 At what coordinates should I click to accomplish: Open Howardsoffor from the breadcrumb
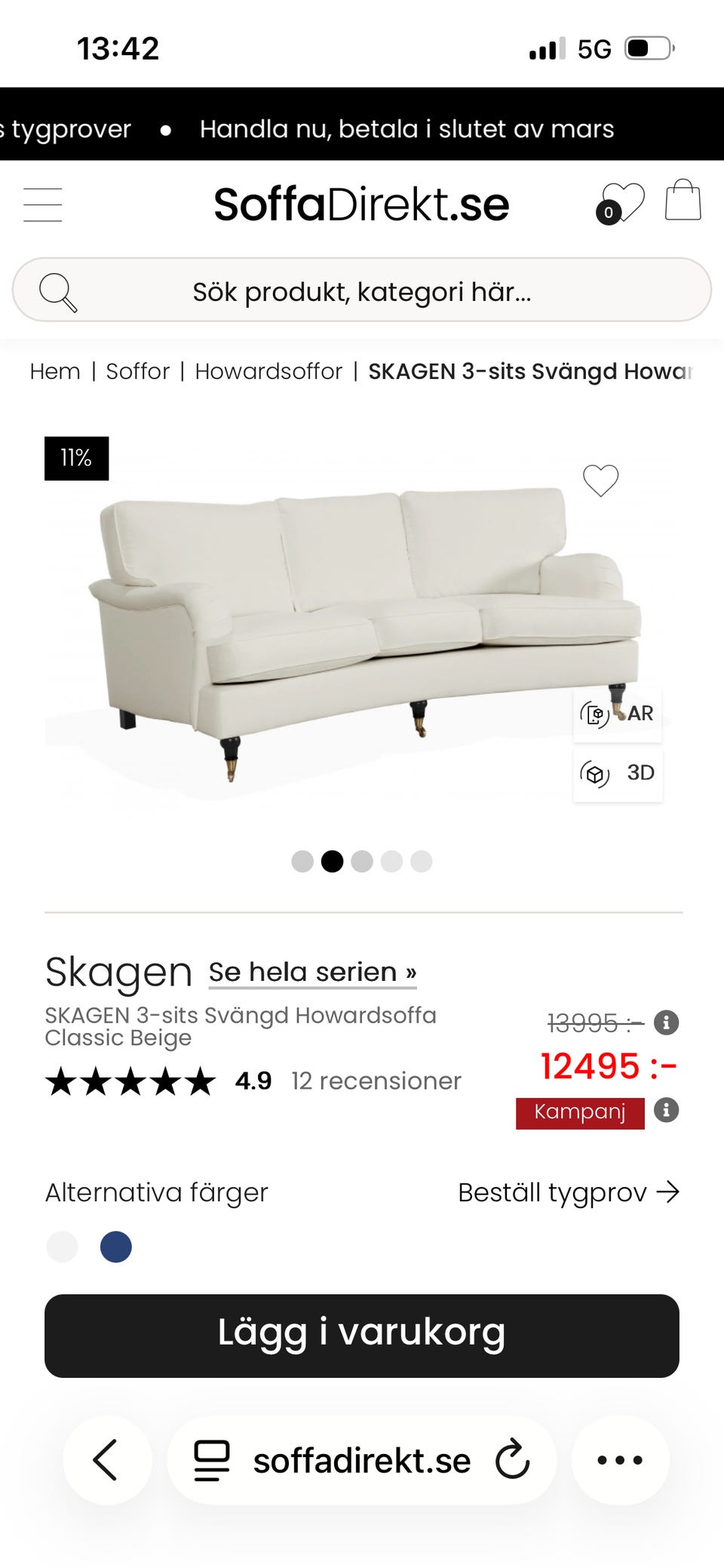[x=268, y=371]
